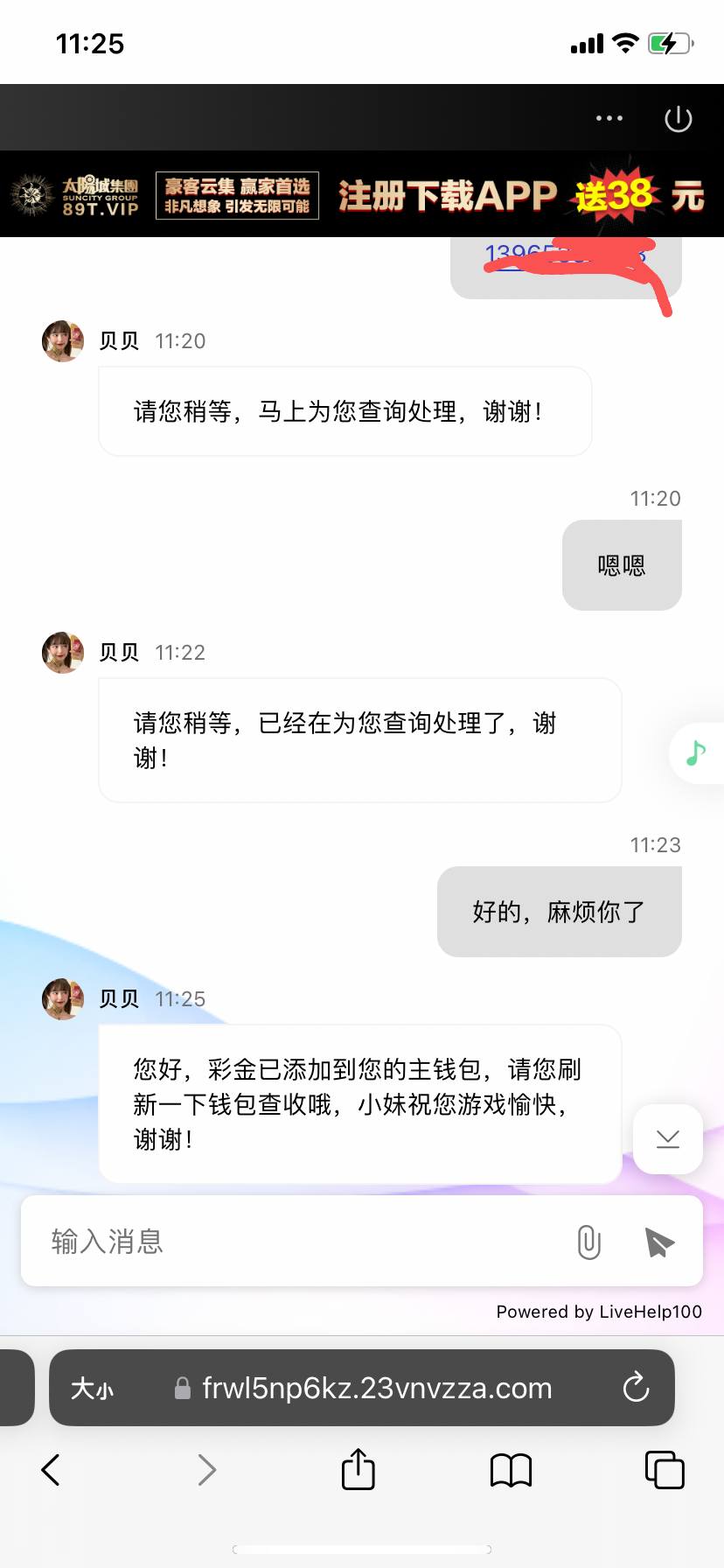Tap the battery charging indicator

click(x=669, y=42)
